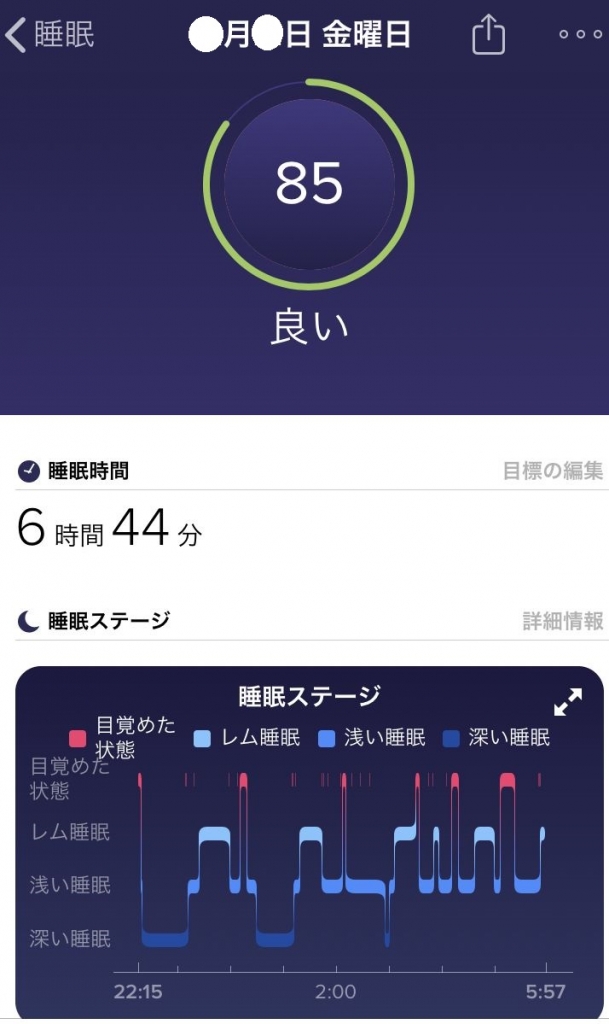Go back to the 睡眠 screen
Viewport: 609px width, 1024px height.
pyautogui.click(x=50, y=34)
